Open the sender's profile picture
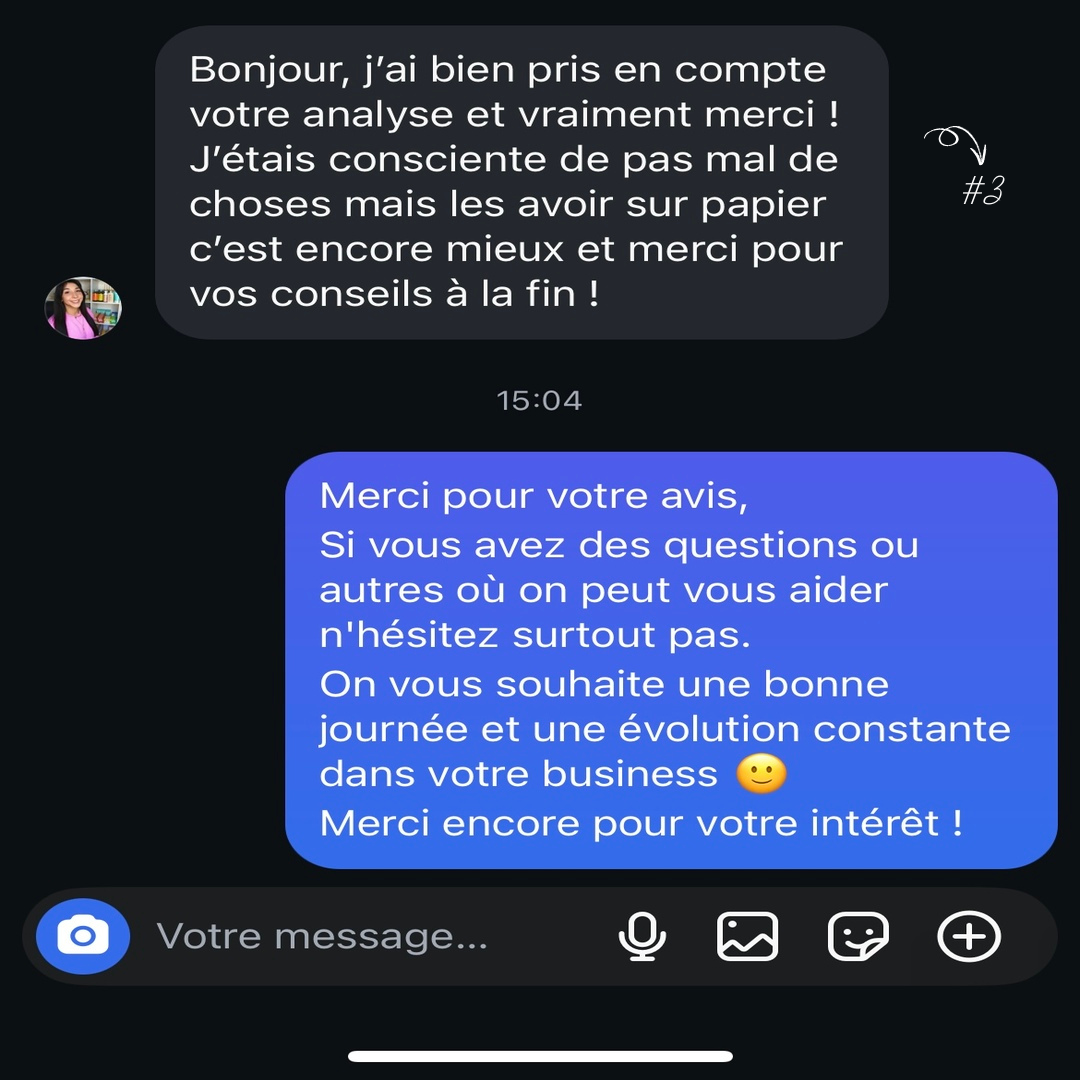The width and height of the screenshot is (1080, 1080). point(84,308)
